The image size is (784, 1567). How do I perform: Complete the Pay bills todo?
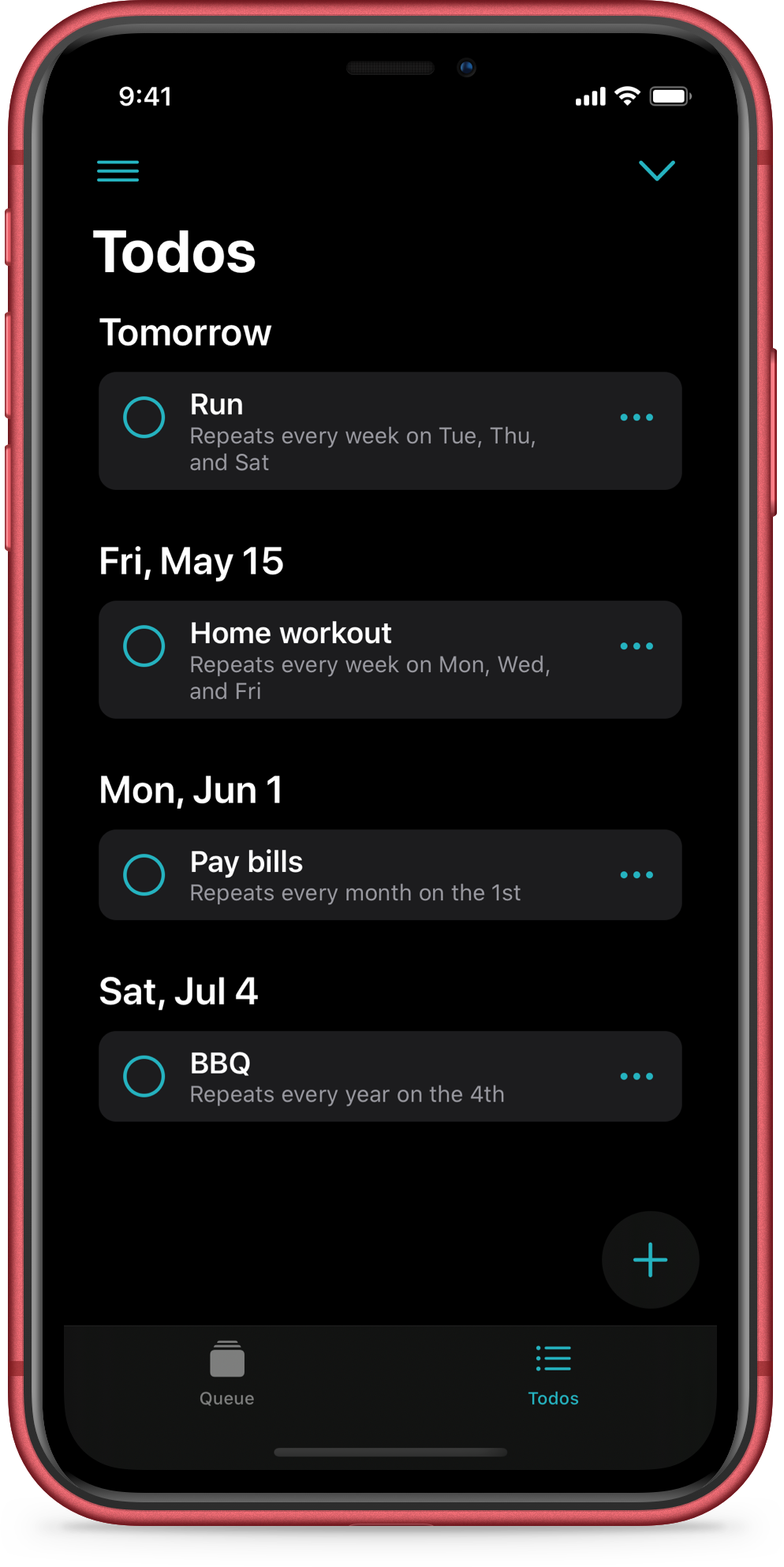point(144,875)
